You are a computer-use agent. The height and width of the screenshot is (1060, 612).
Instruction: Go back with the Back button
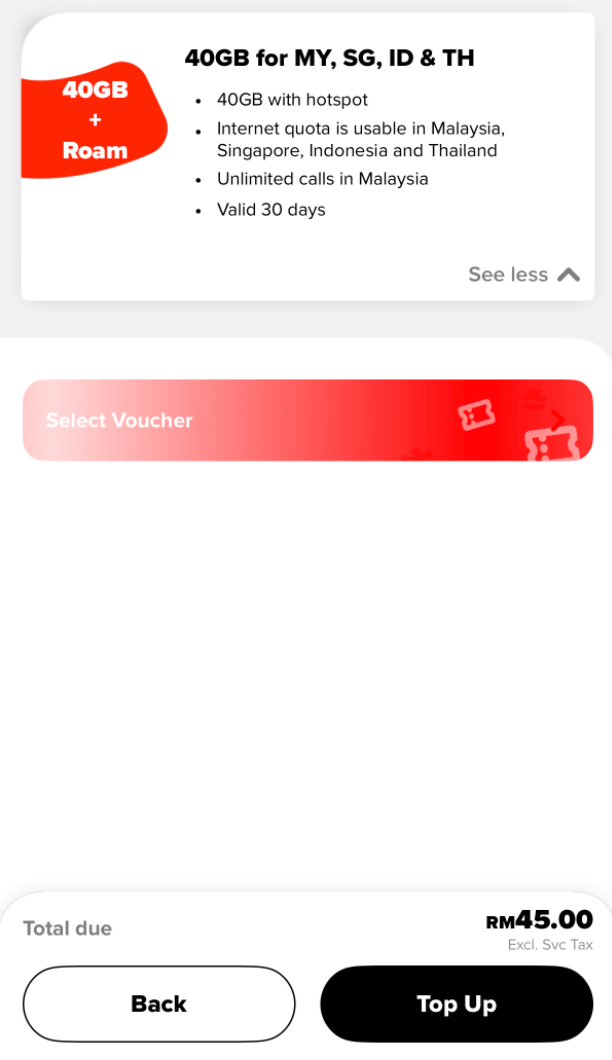click(159, 1004)
